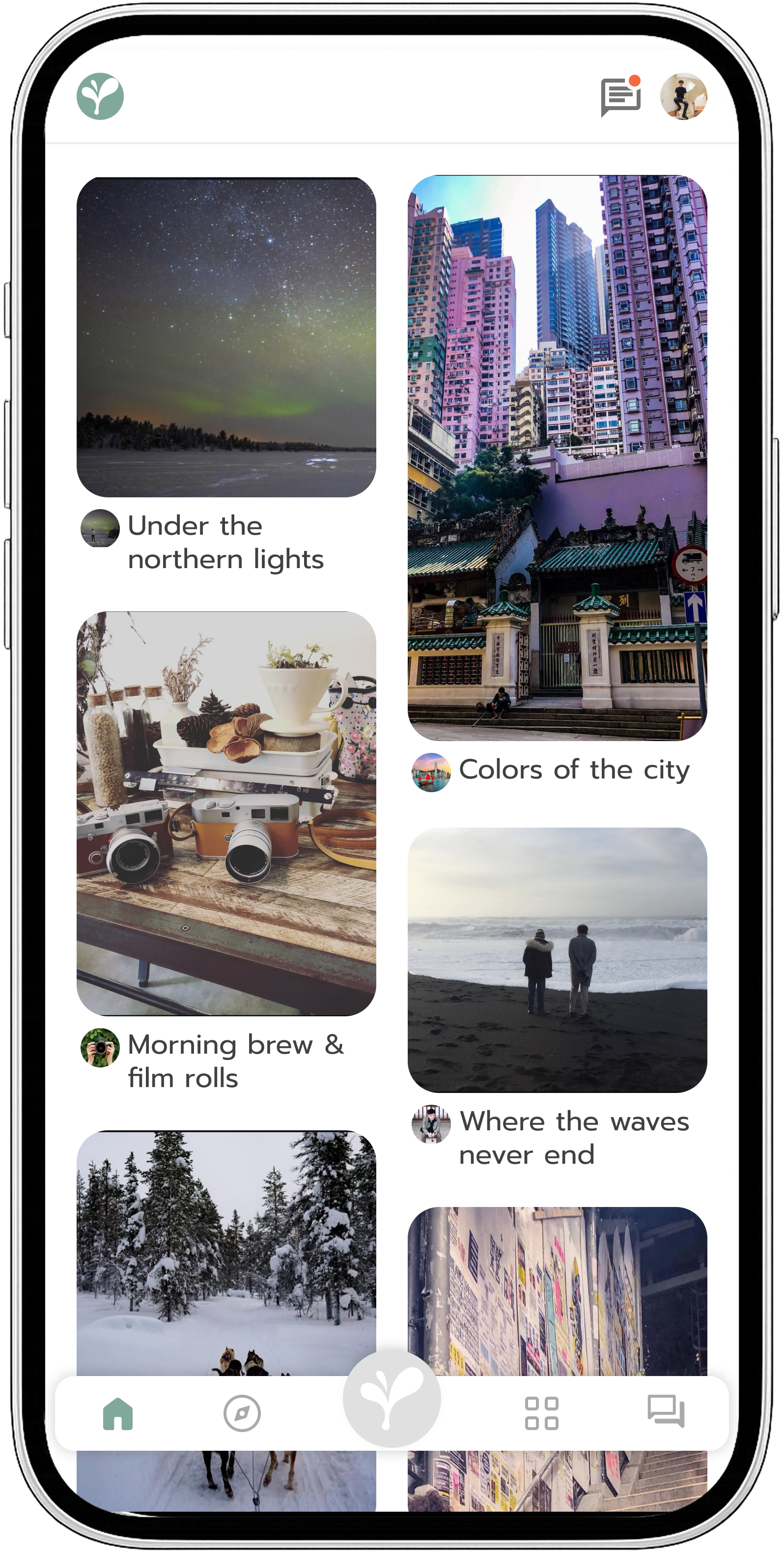Screen dimensions: 784x1551
Task: Switch to the compass Explore tab
Action: [x=242, y=1413]
